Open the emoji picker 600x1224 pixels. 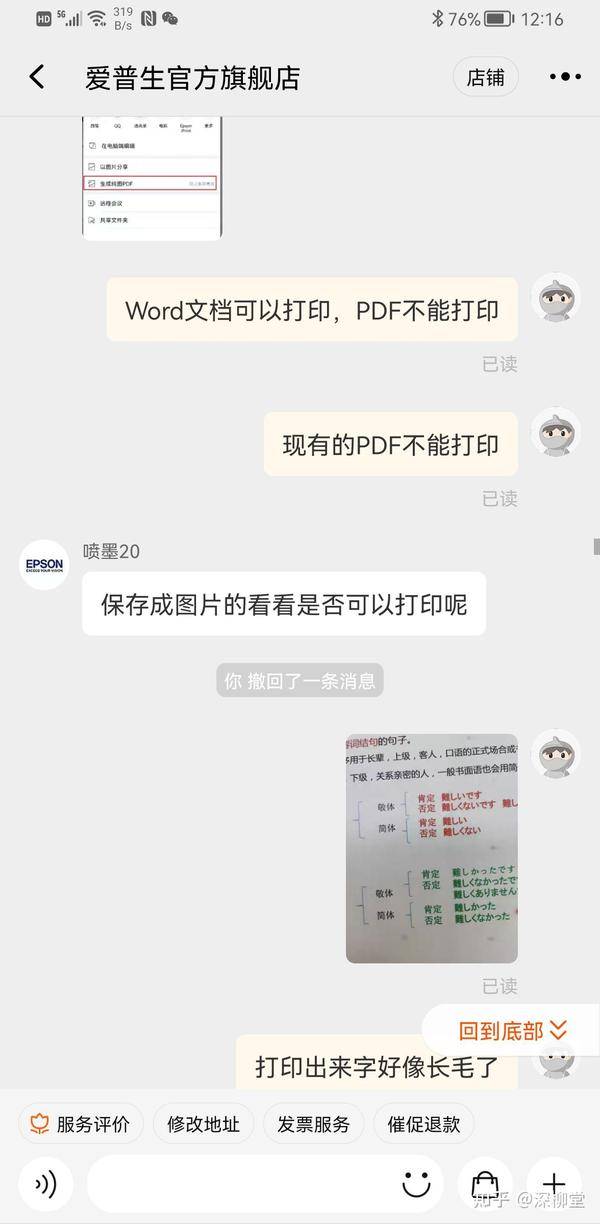pos(417,1185)
